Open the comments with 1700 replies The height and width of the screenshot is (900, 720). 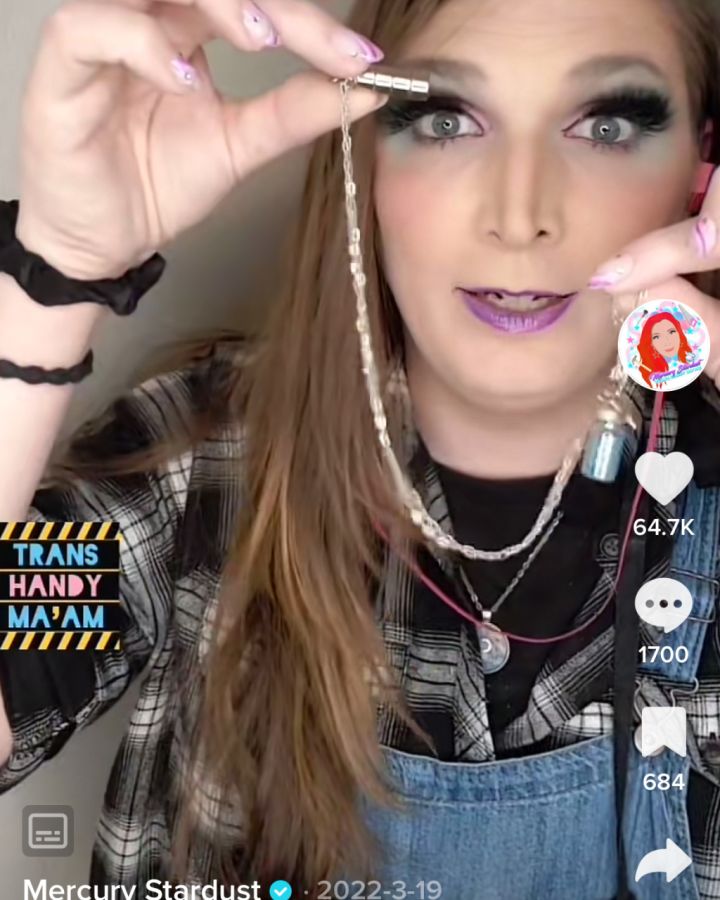click(663, 605)
